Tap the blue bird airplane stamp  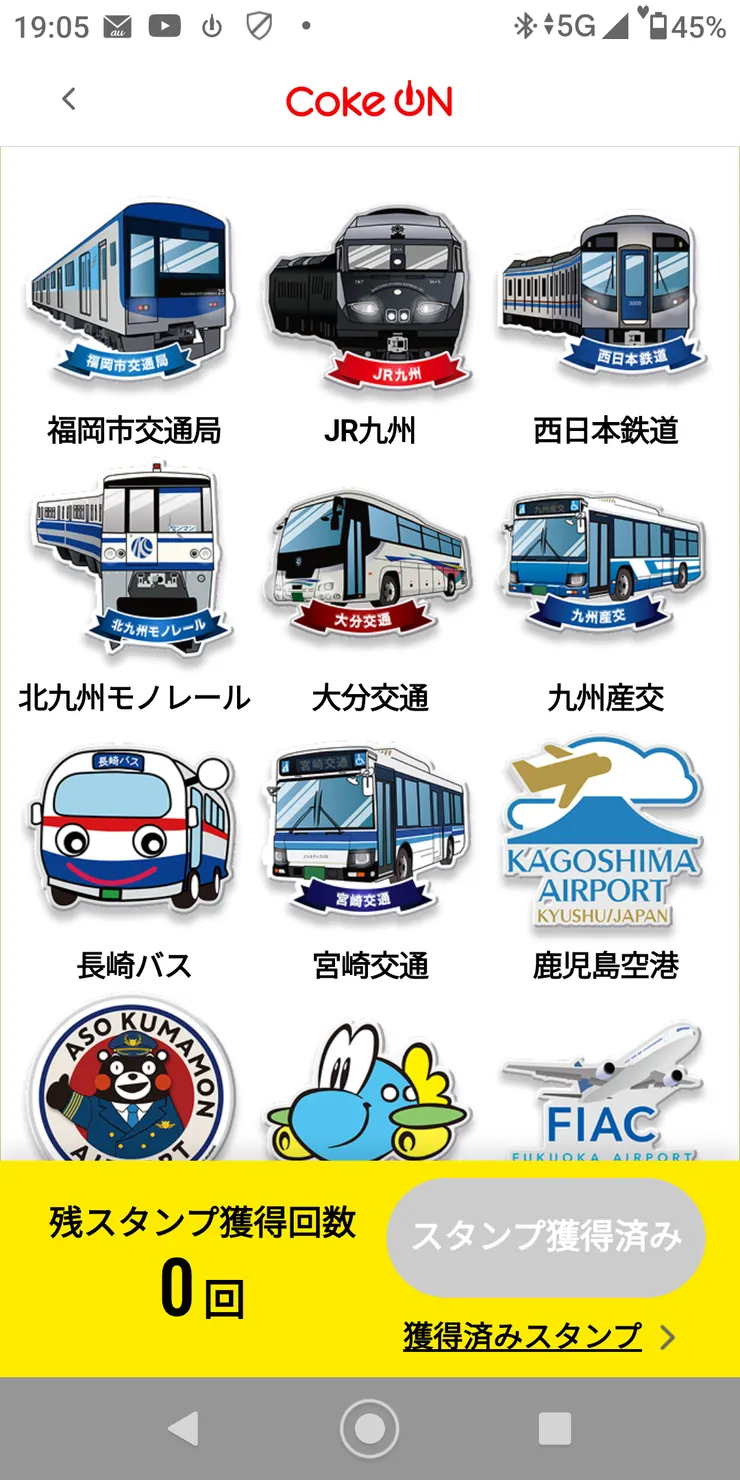[370, 1090]
